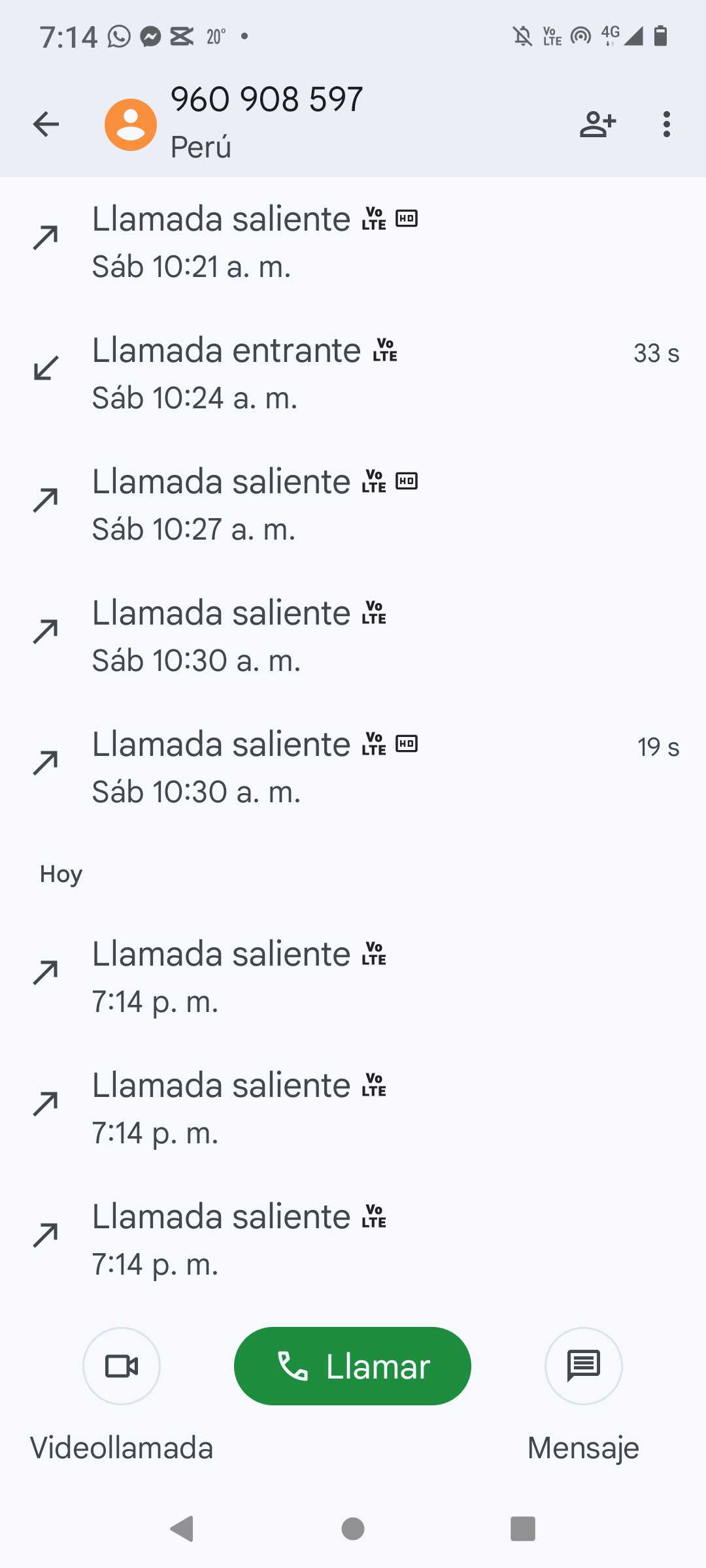706x1568 pixels.
Task: Send a Mensaje to this number
Action: pyautogui.click(x=583, y=1366)
